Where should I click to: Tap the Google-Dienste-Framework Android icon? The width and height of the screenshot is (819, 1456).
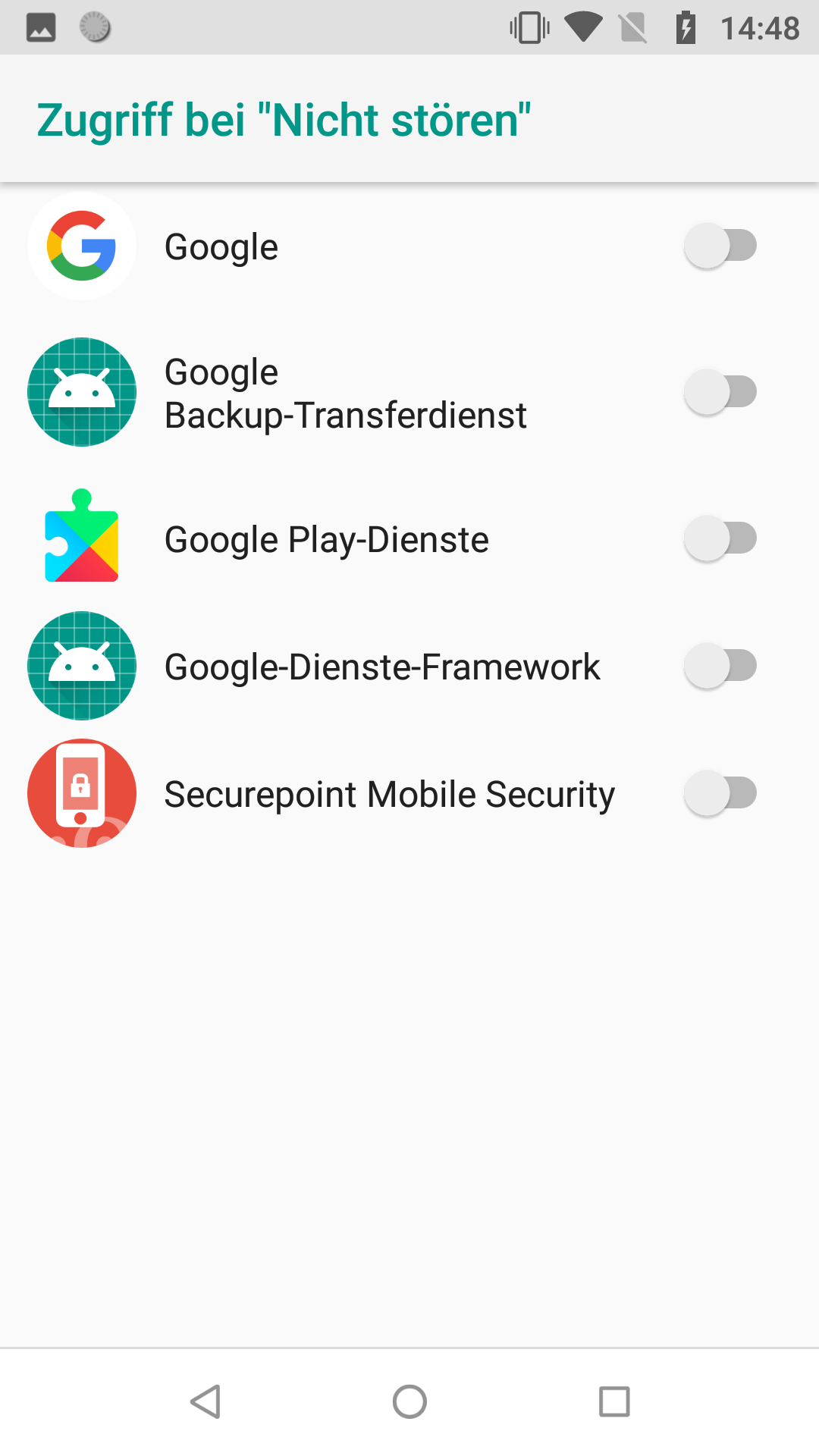coord(81,665)
